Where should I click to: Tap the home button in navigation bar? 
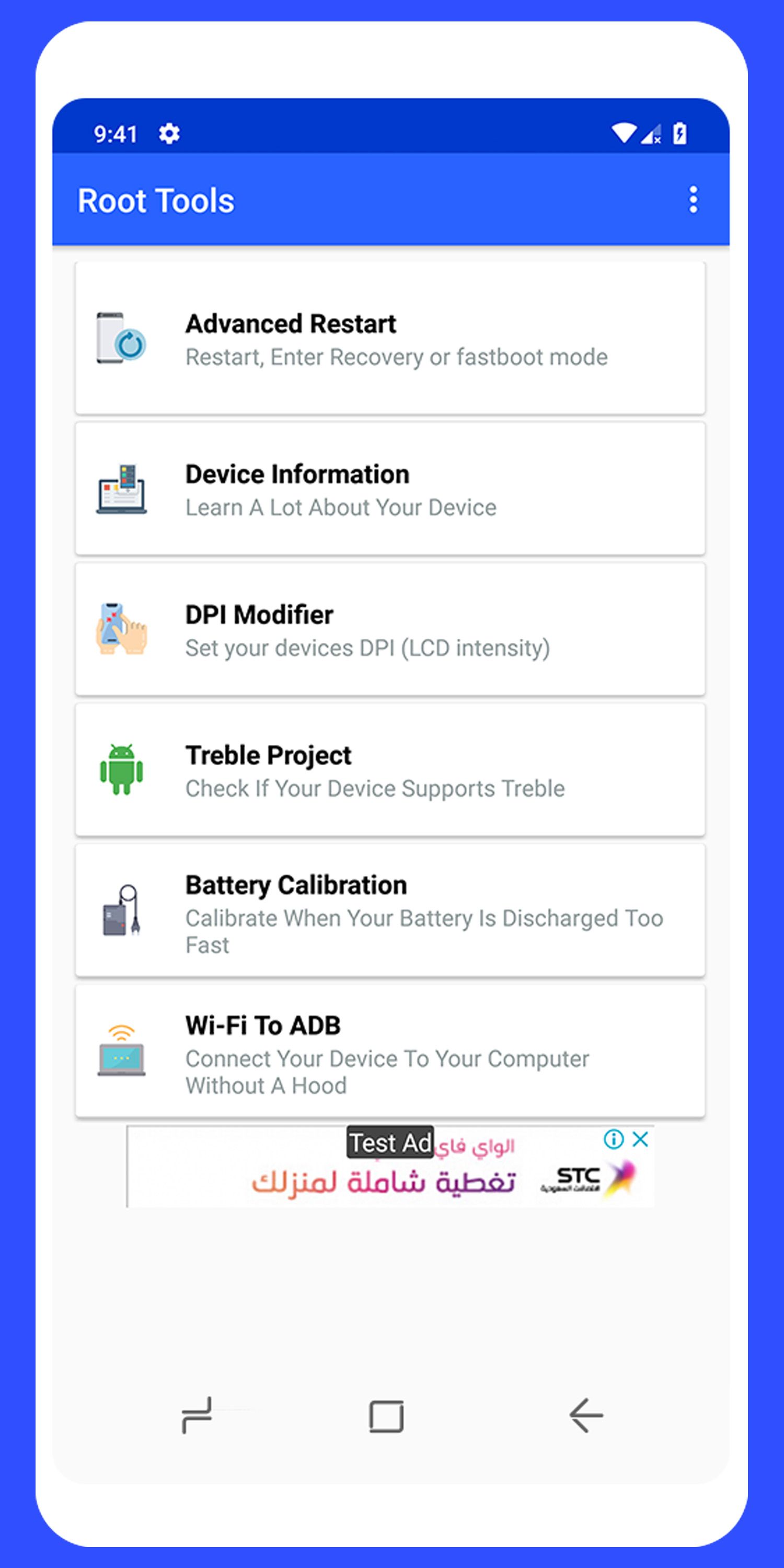pos(387,1416)
